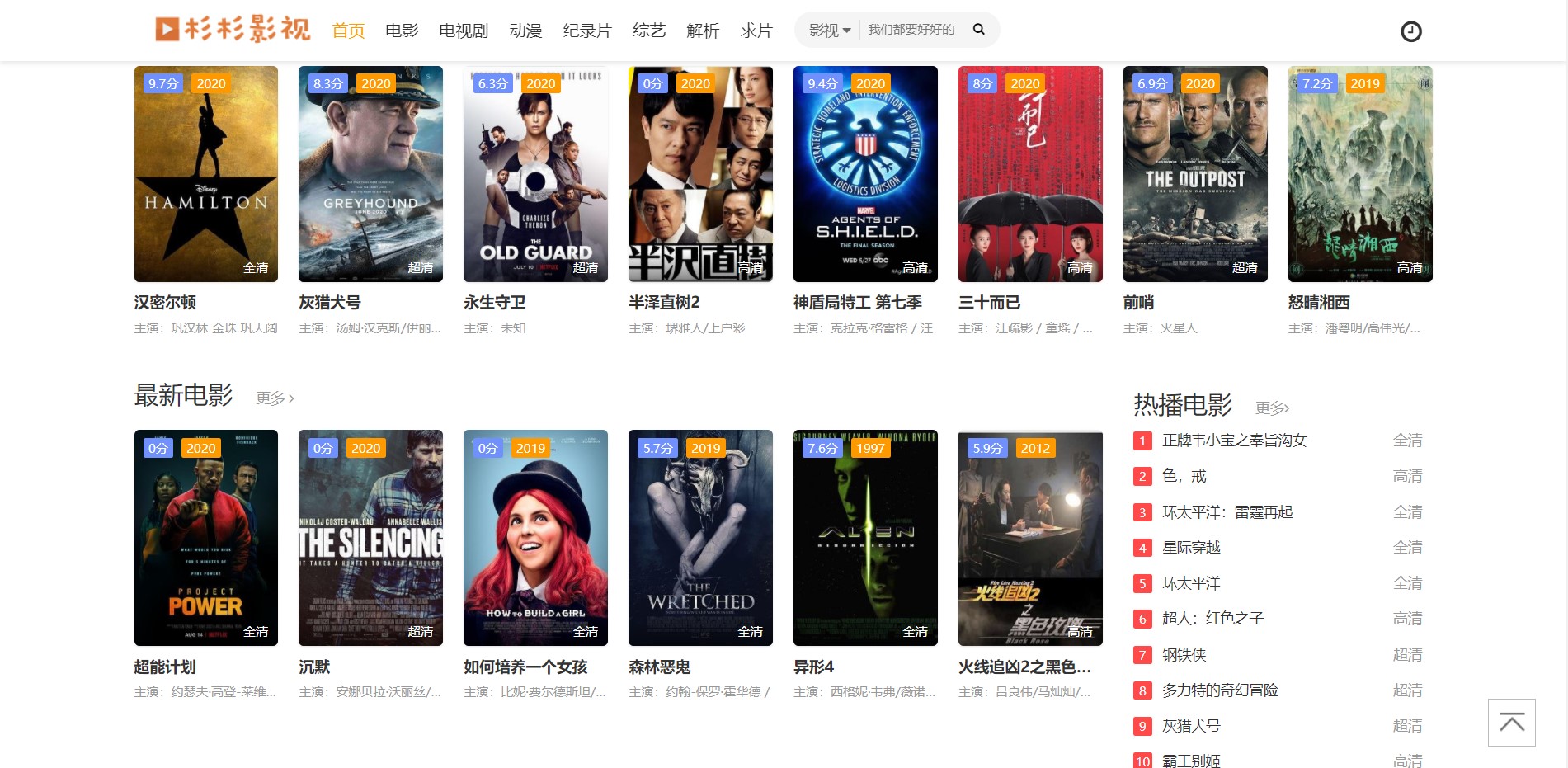Screen dimensions: 1568x768
Task: Open the 求片 page
Action: 756,31
